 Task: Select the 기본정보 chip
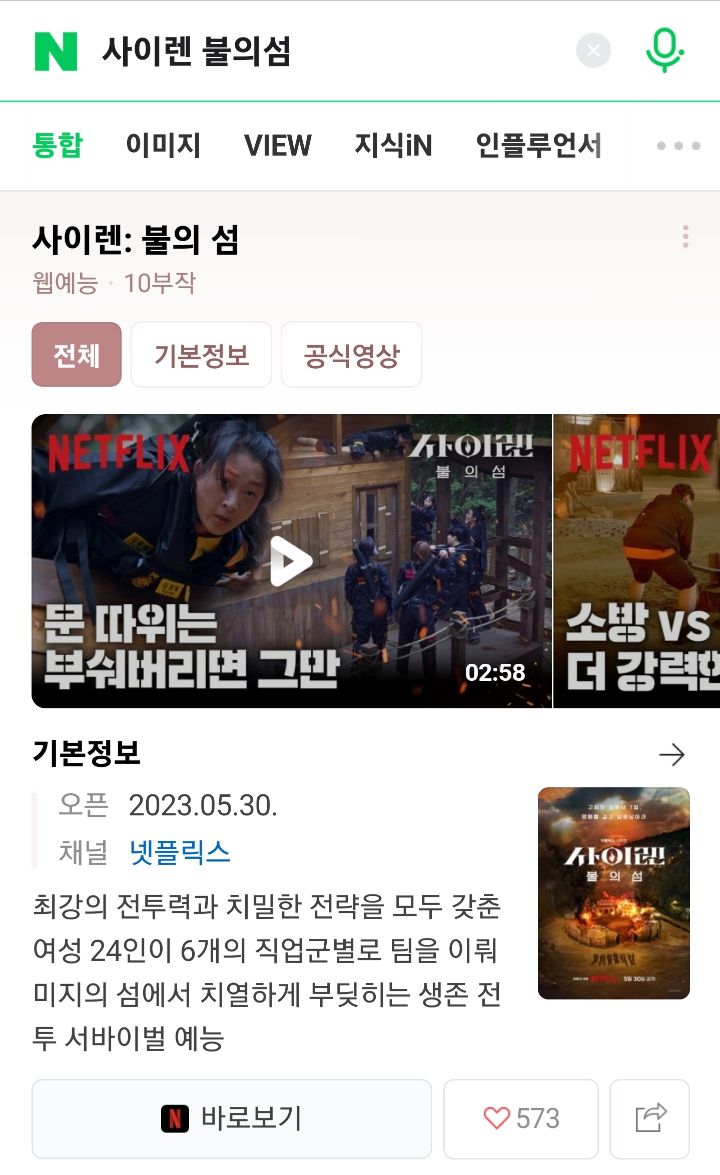(x=202, y=354)
